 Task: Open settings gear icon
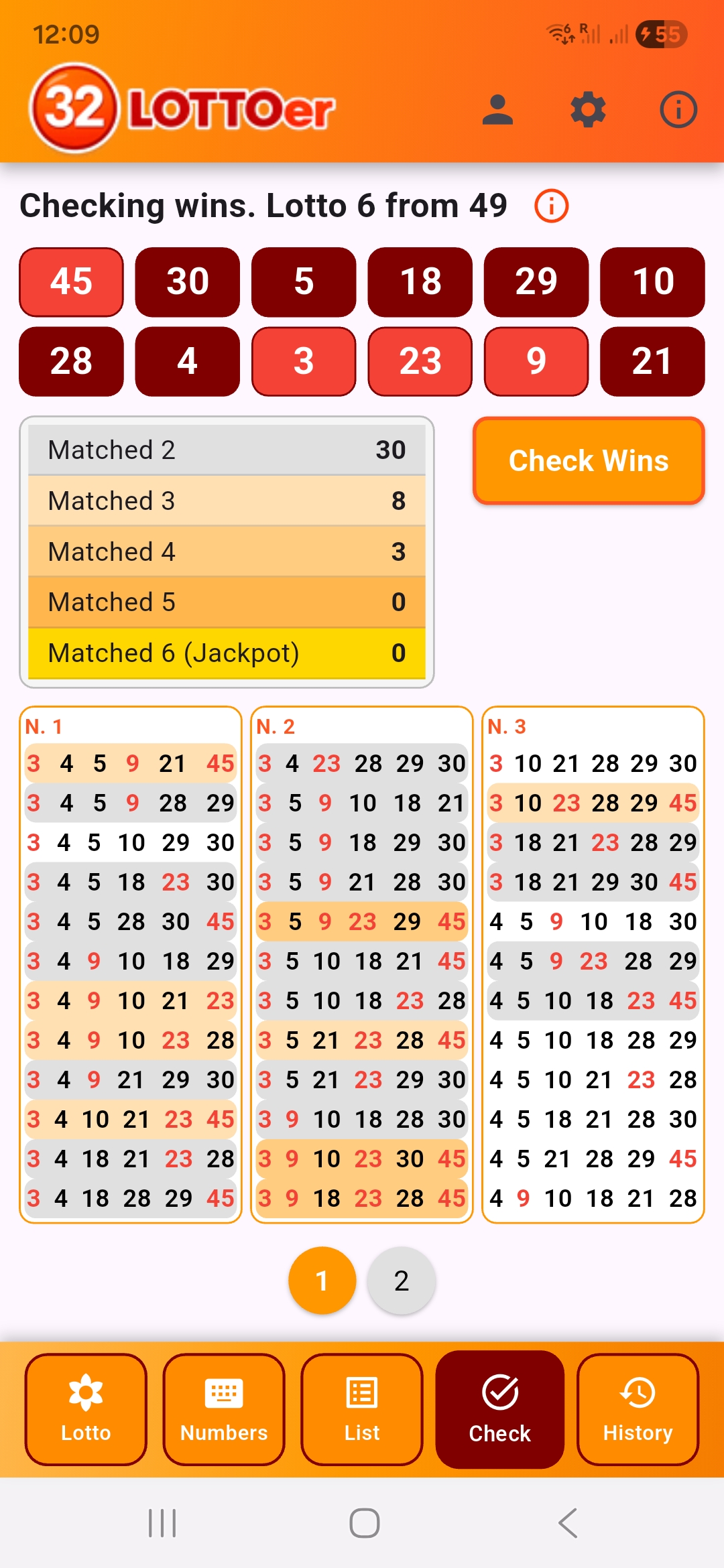click(x=588, y=110)
